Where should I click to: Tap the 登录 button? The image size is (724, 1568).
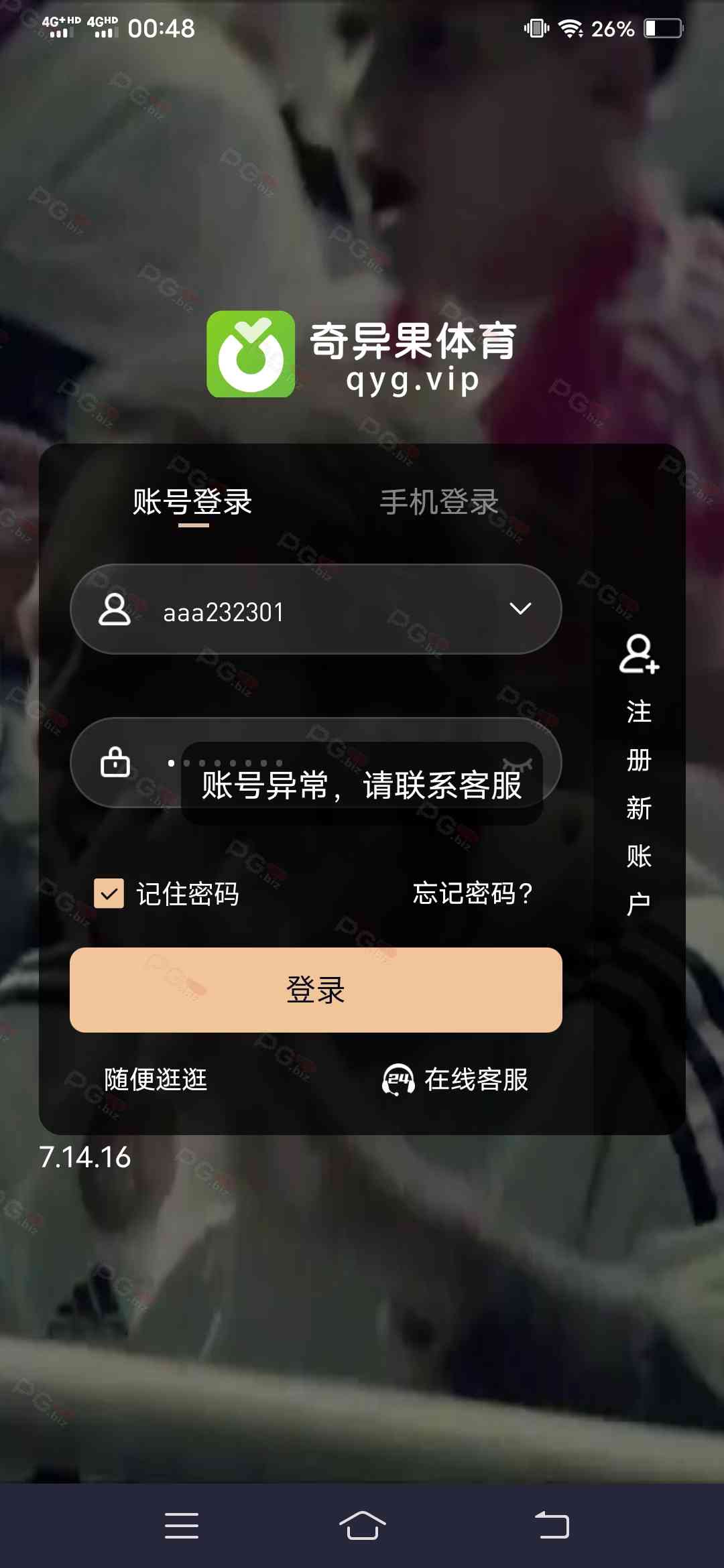pyautogui.click(x=316, y=990)
